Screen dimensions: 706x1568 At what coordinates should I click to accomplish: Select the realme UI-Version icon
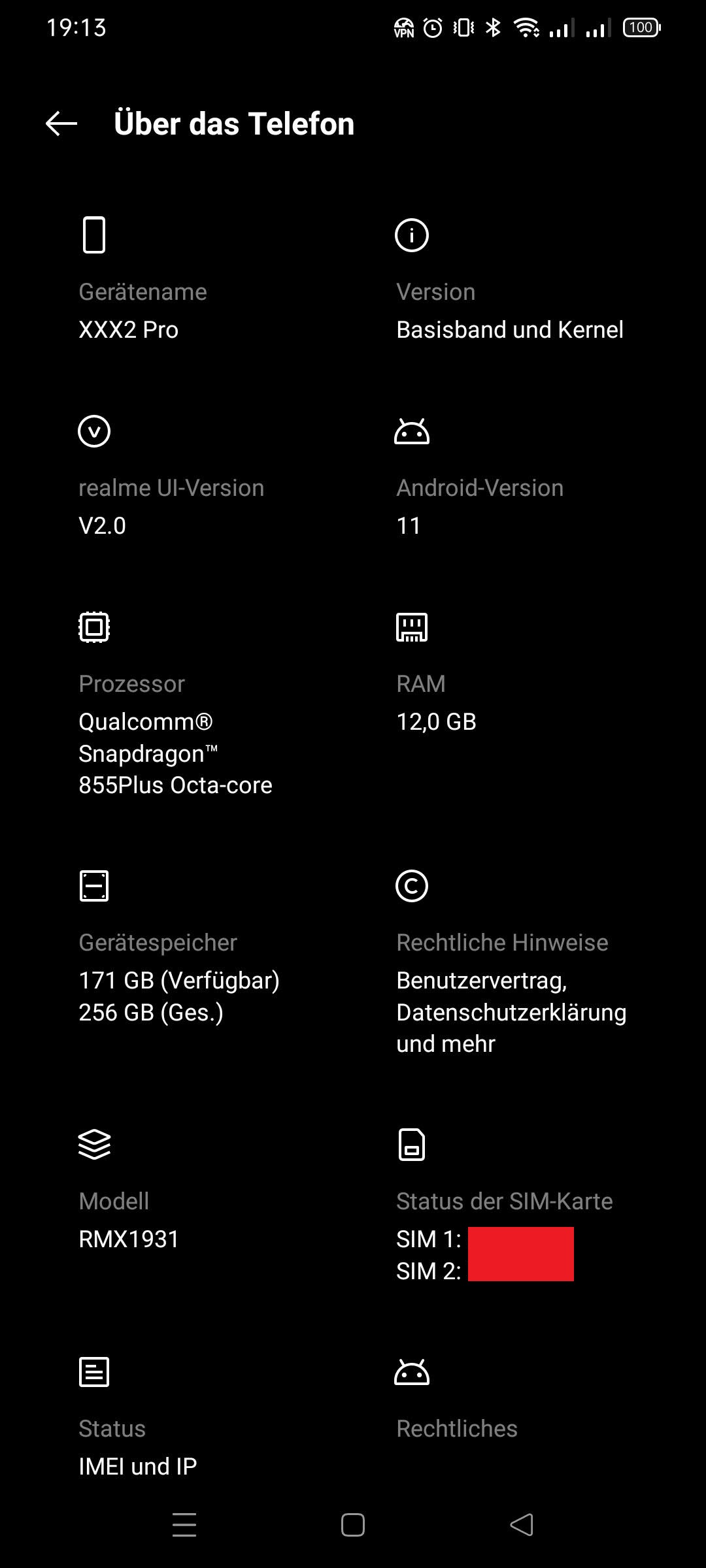pos(95,431)
